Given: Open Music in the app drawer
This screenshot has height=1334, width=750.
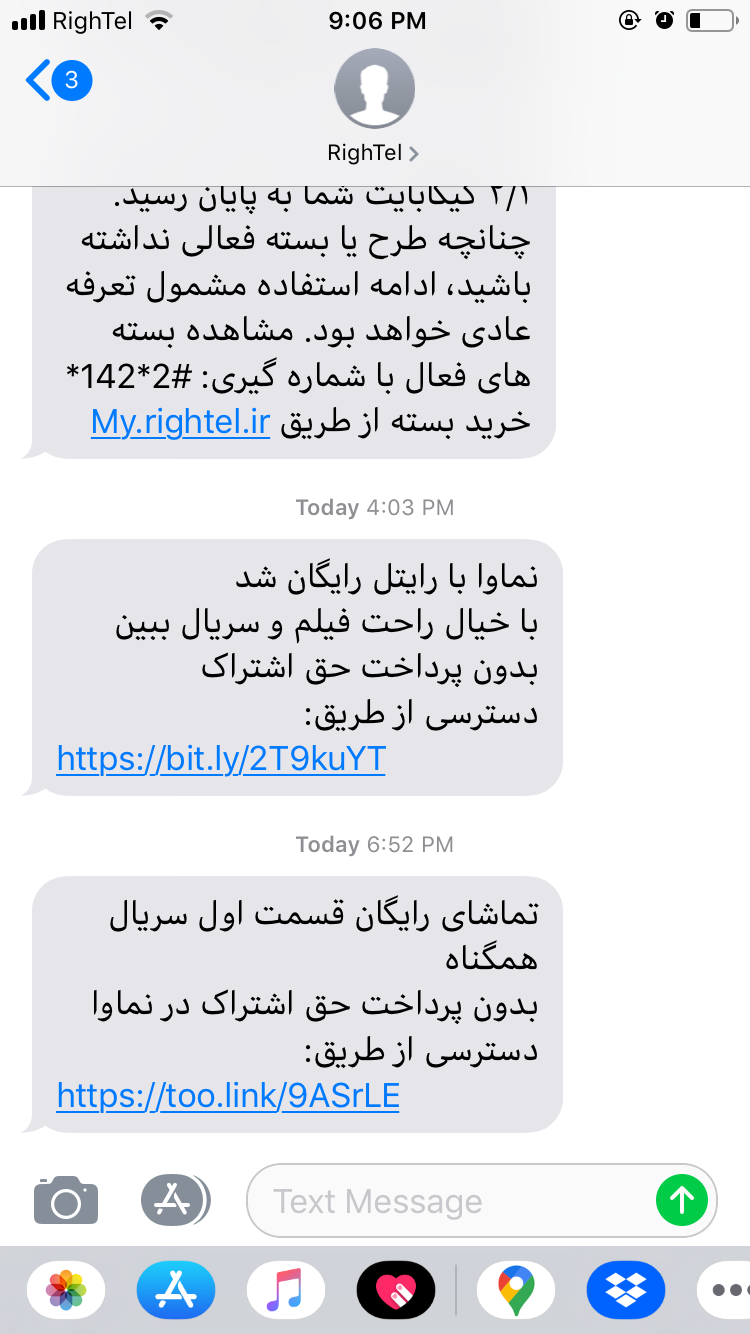Looking at the screenshot, I should (286, 1289).
